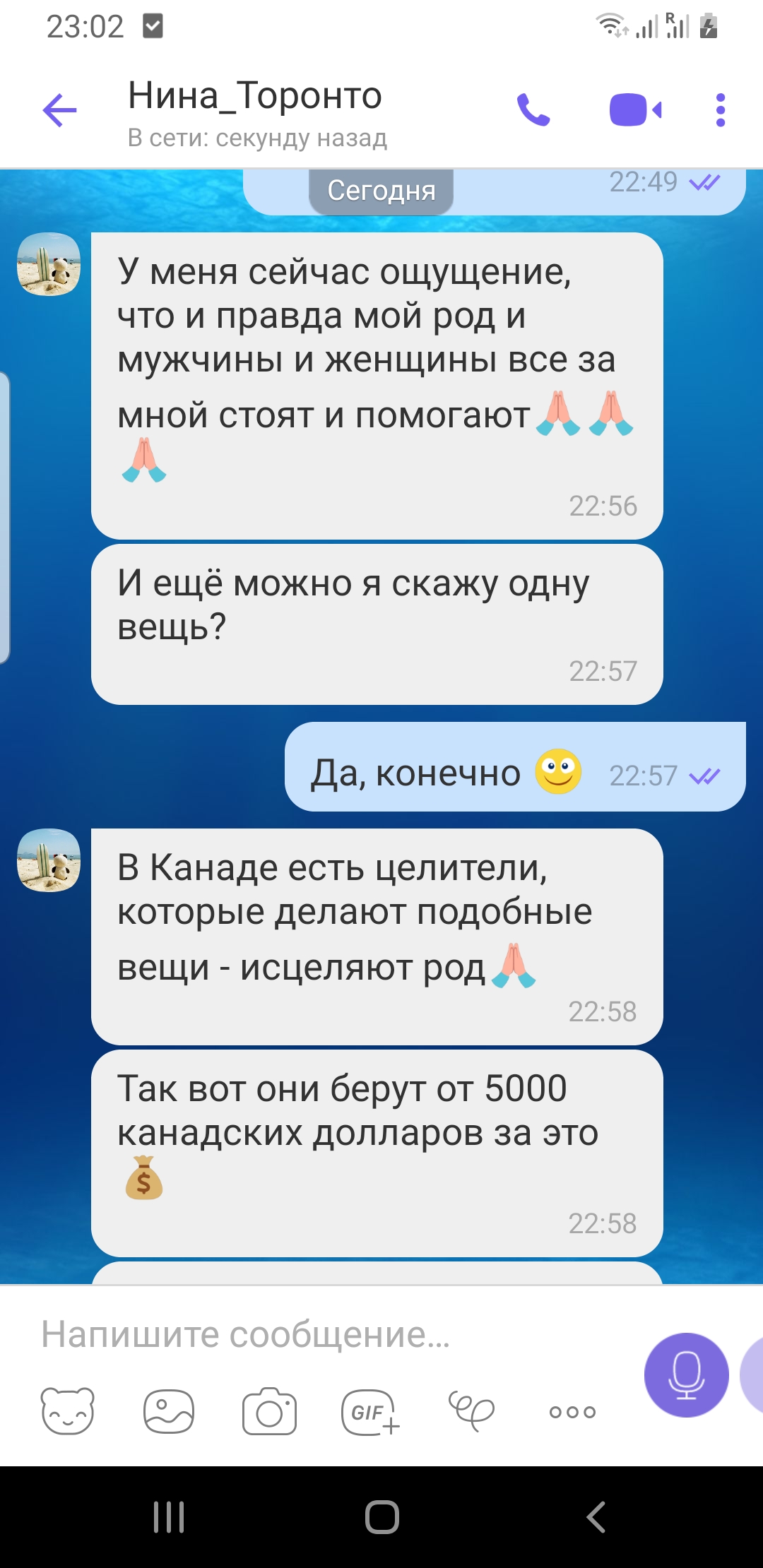Open the gallery to attach a photo
The height and width of the screenshot is (1568, 763).
(x=169, y=1411)
